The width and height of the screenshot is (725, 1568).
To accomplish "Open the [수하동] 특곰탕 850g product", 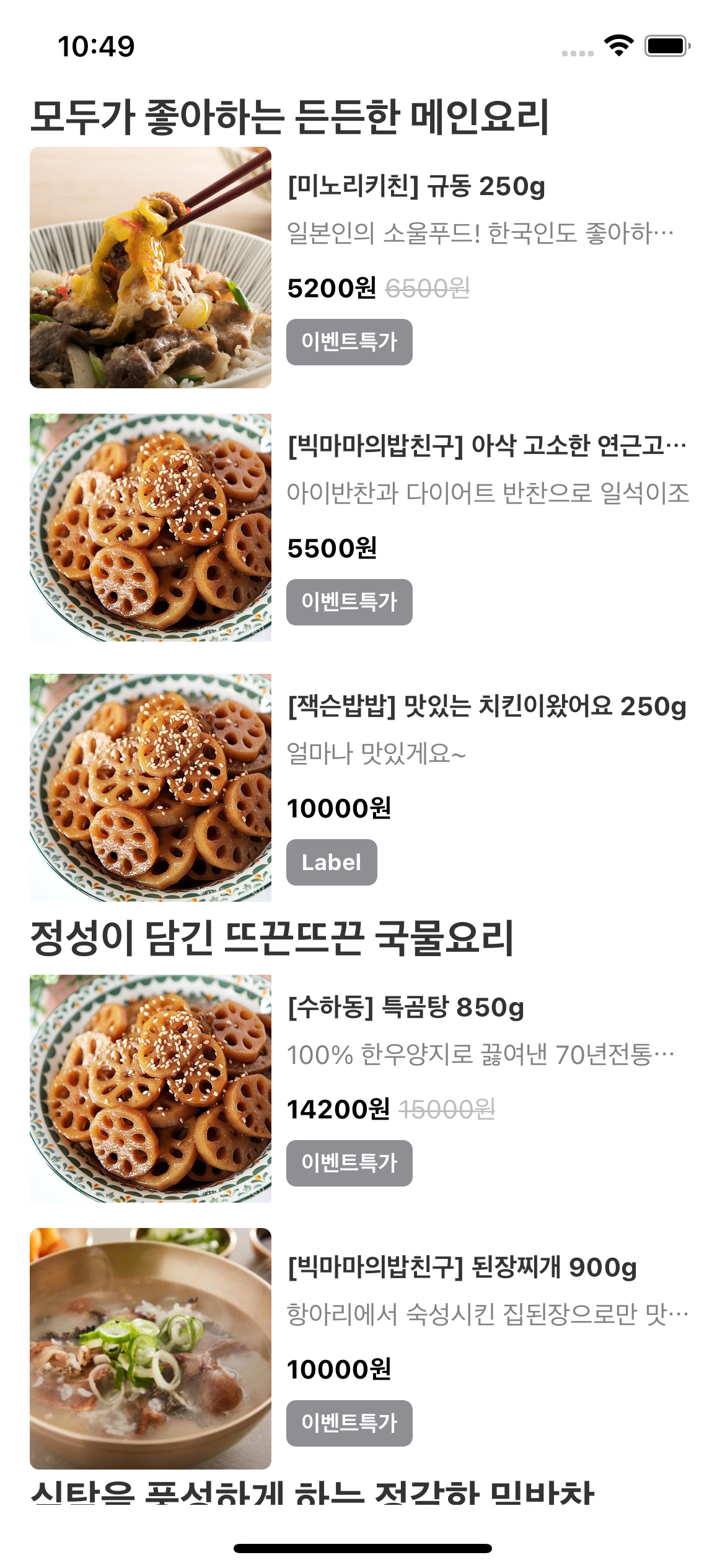I will pos(406,1007).
